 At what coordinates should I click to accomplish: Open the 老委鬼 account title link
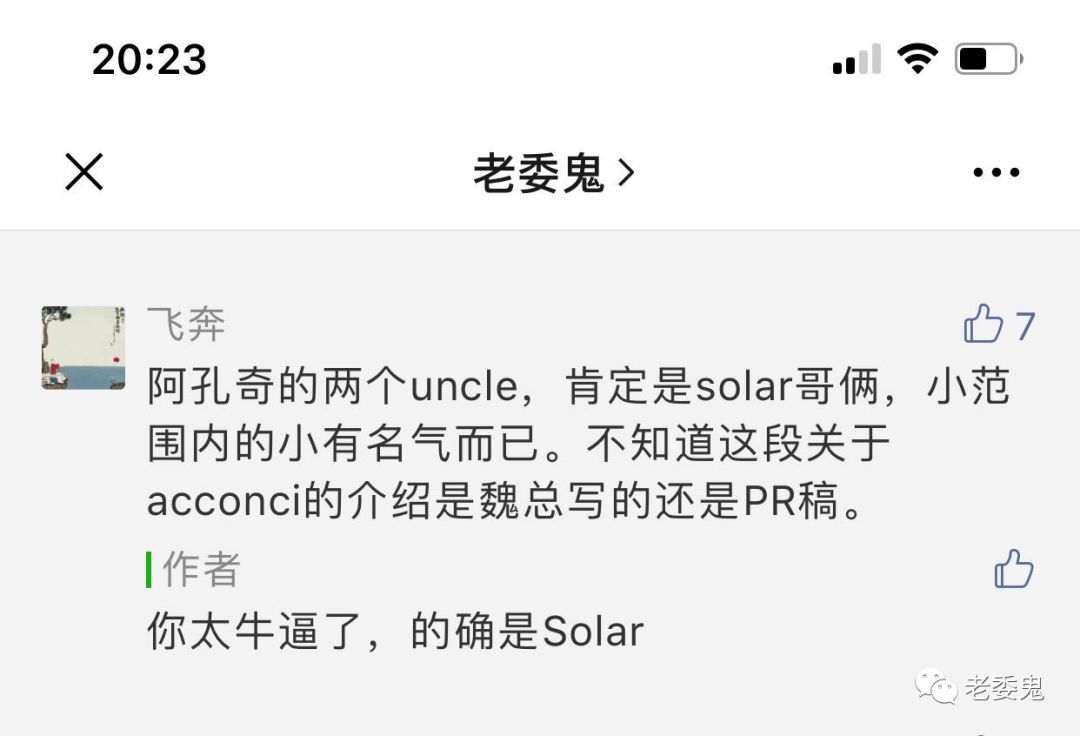point(553,173)
